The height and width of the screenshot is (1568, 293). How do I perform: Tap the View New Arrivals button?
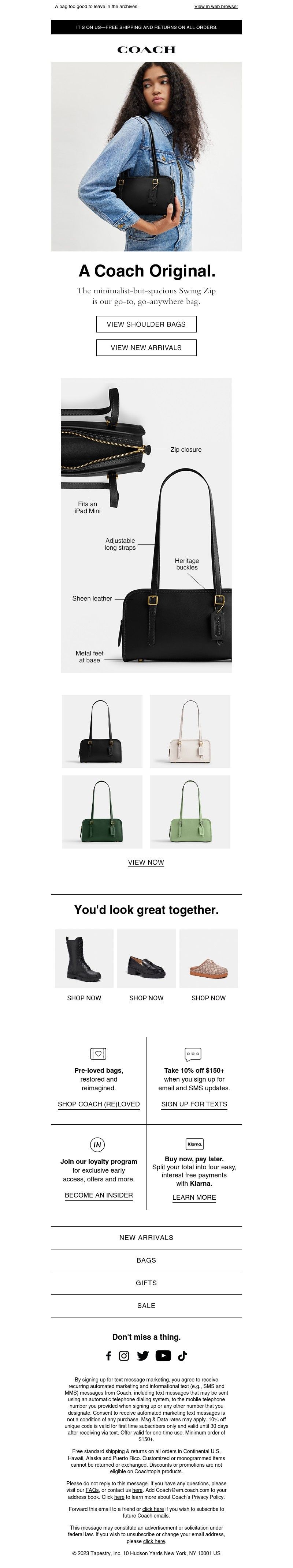146,347
